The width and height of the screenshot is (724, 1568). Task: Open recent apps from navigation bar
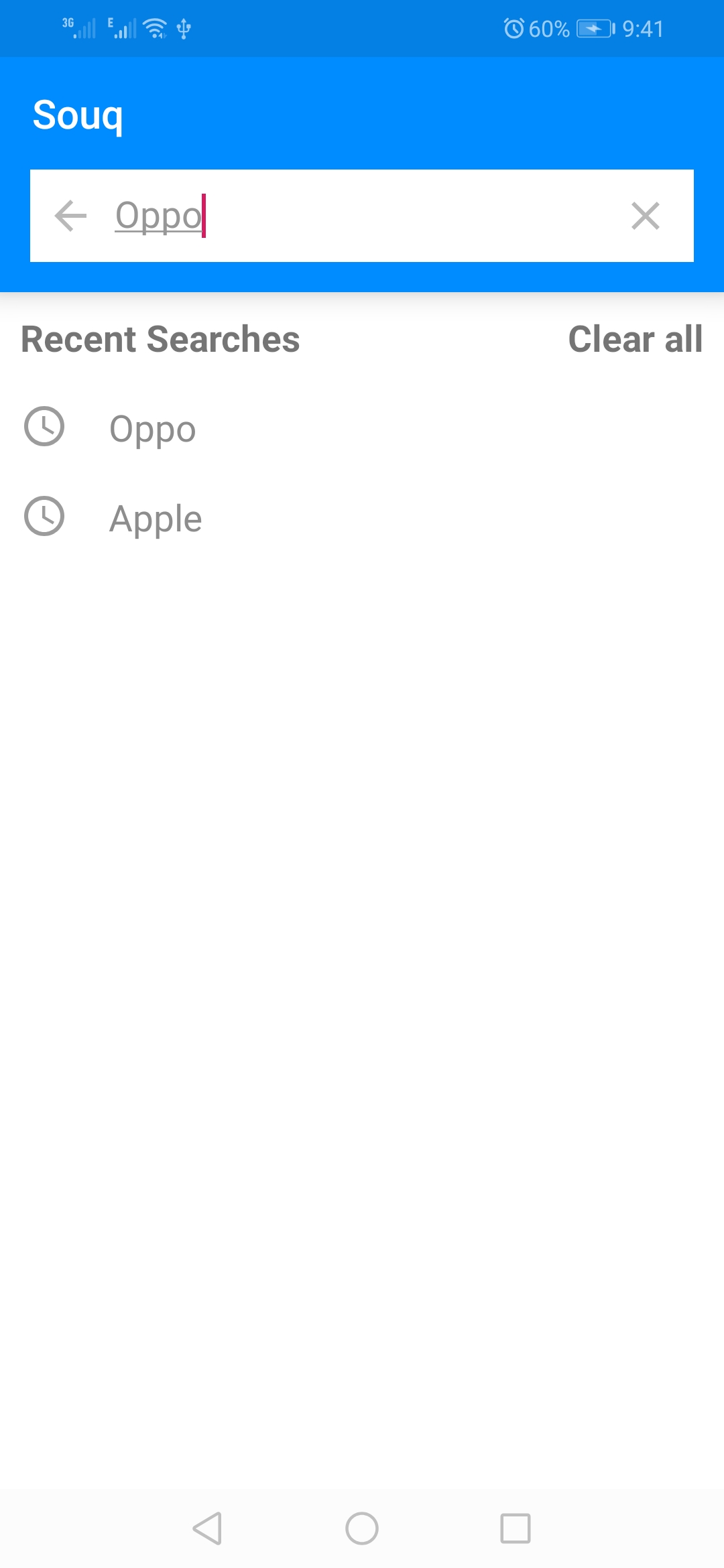click(515, 1528)
